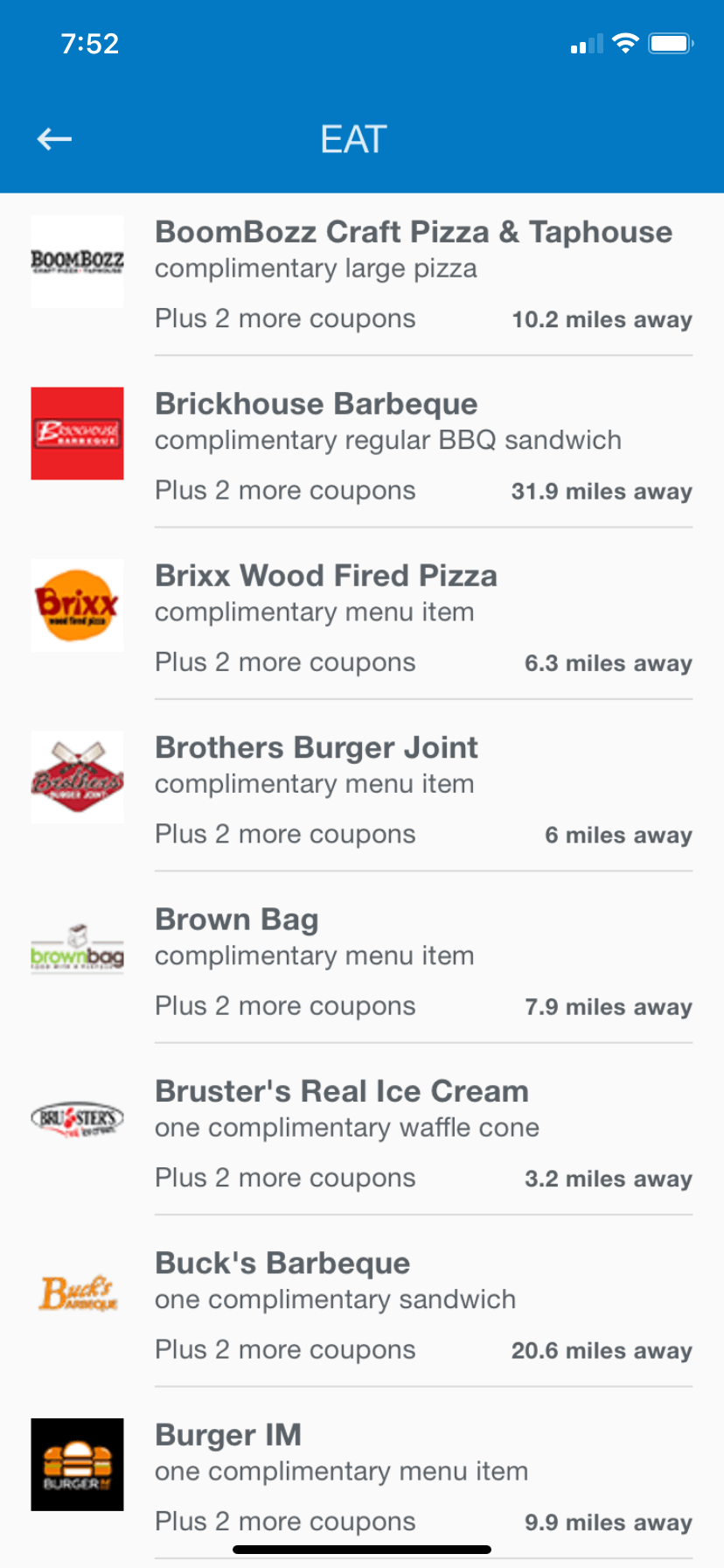This screenshot has height=1568, width=724.
Task: Open Bruster's Real Ice Cream coupons
Action: click(342, 1092)
